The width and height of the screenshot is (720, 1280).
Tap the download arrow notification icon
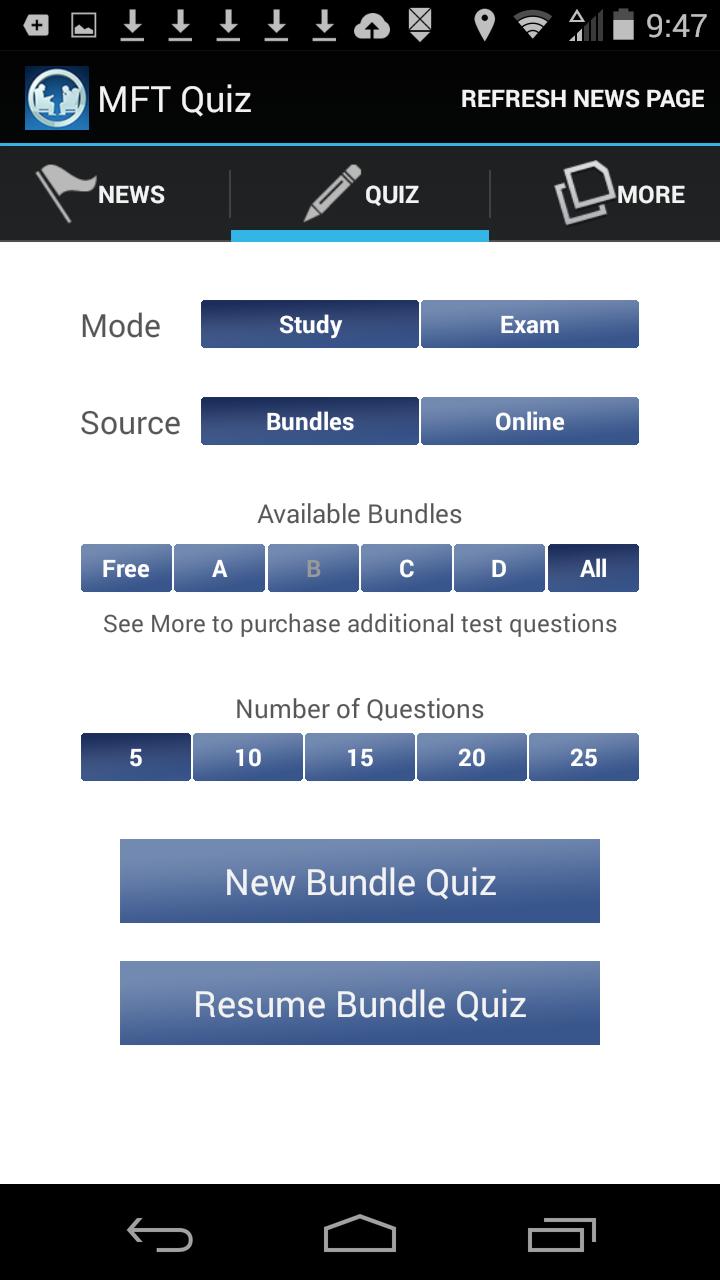pyautogui.click(x=131, y=25)
